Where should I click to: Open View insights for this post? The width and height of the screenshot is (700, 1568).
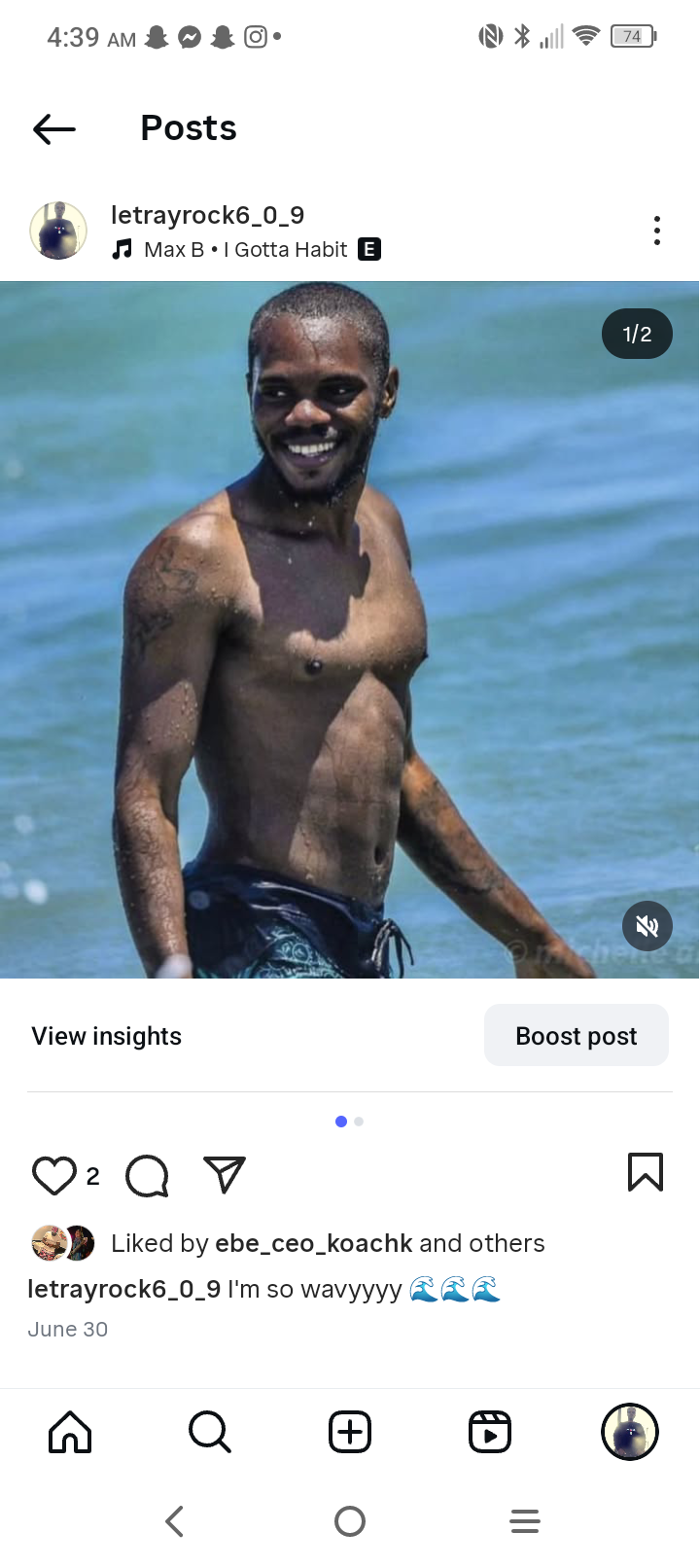(x=107, y=1036)
